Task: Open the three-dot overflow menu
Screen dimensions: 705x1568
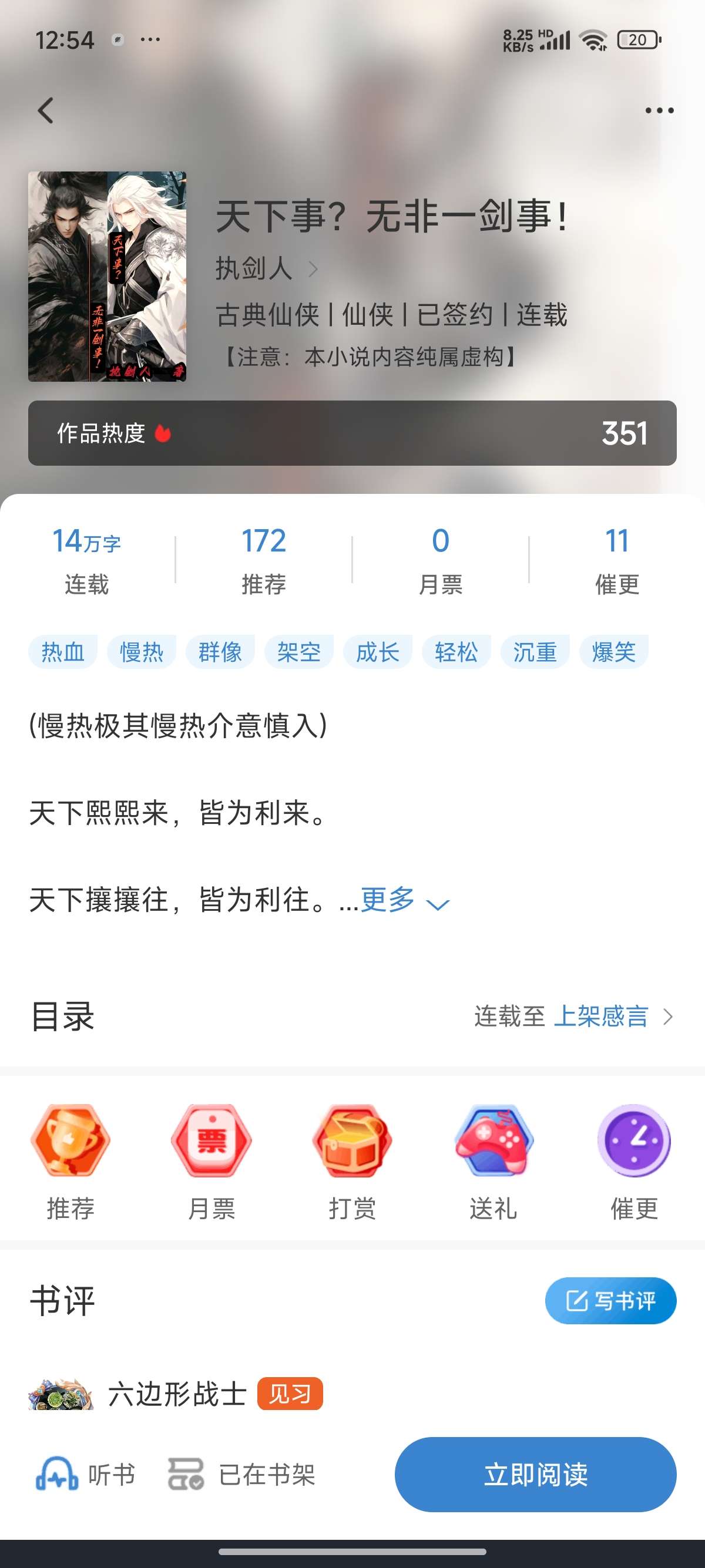Action: point(659,111)
